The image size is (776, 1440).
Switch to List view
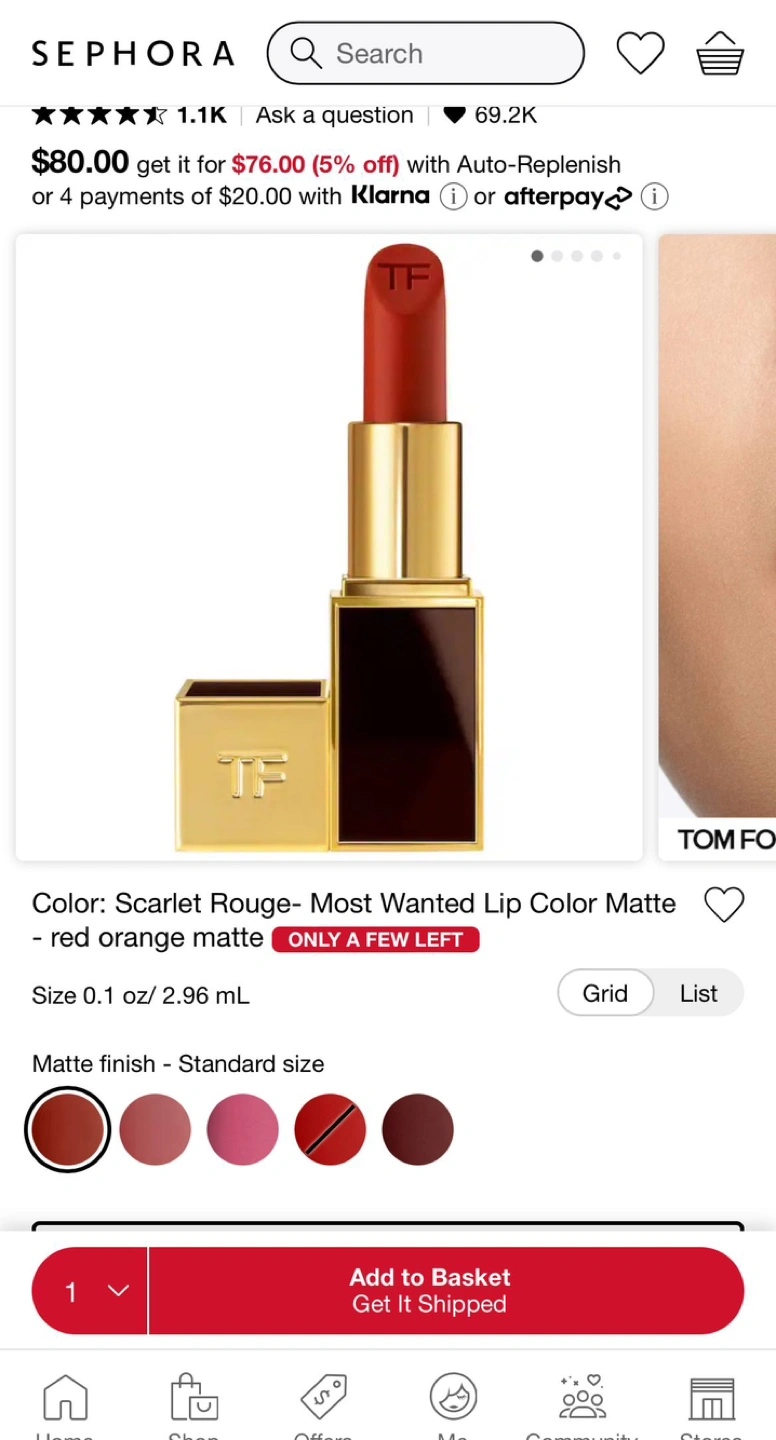tap(698, 993)
